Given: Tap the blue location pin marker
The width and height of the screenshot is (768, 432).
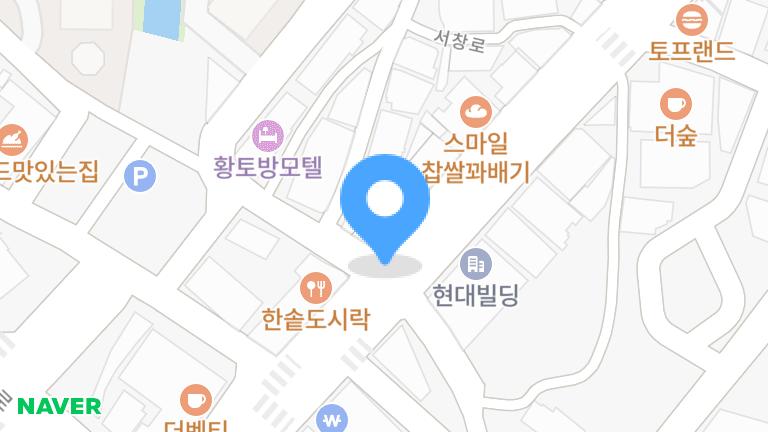Looking at the screenshot, I should pyautogui.click(x=385, y=202).
